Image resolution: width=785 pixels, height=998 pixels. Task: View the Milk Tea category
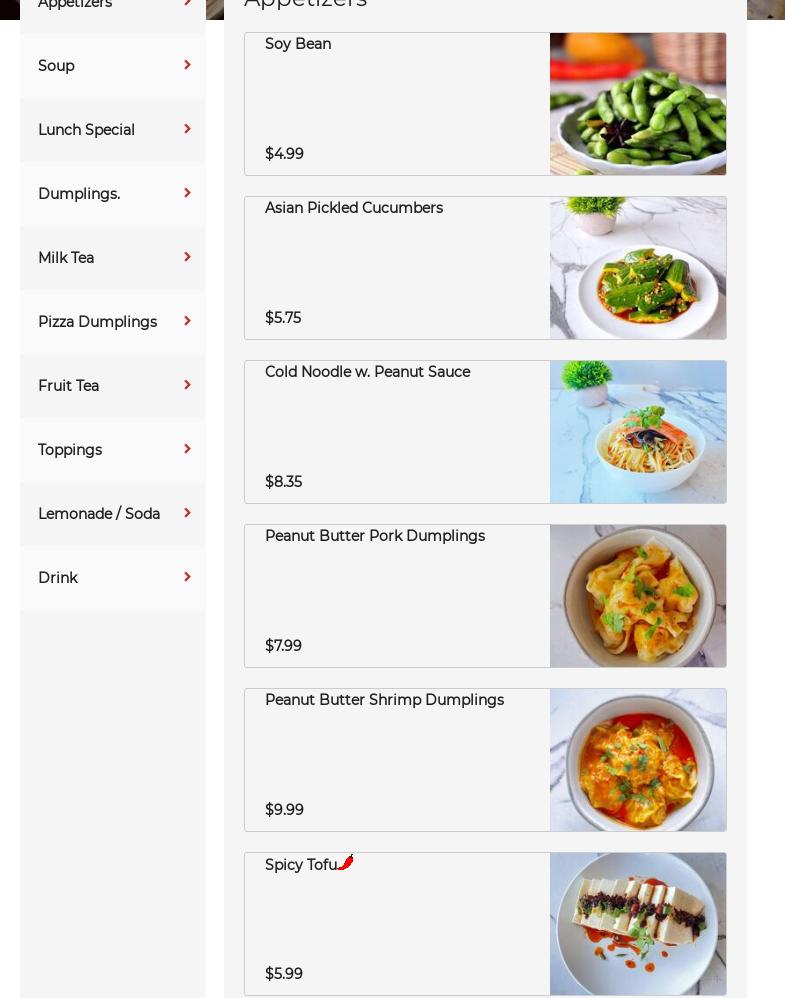tap(112, 258)
